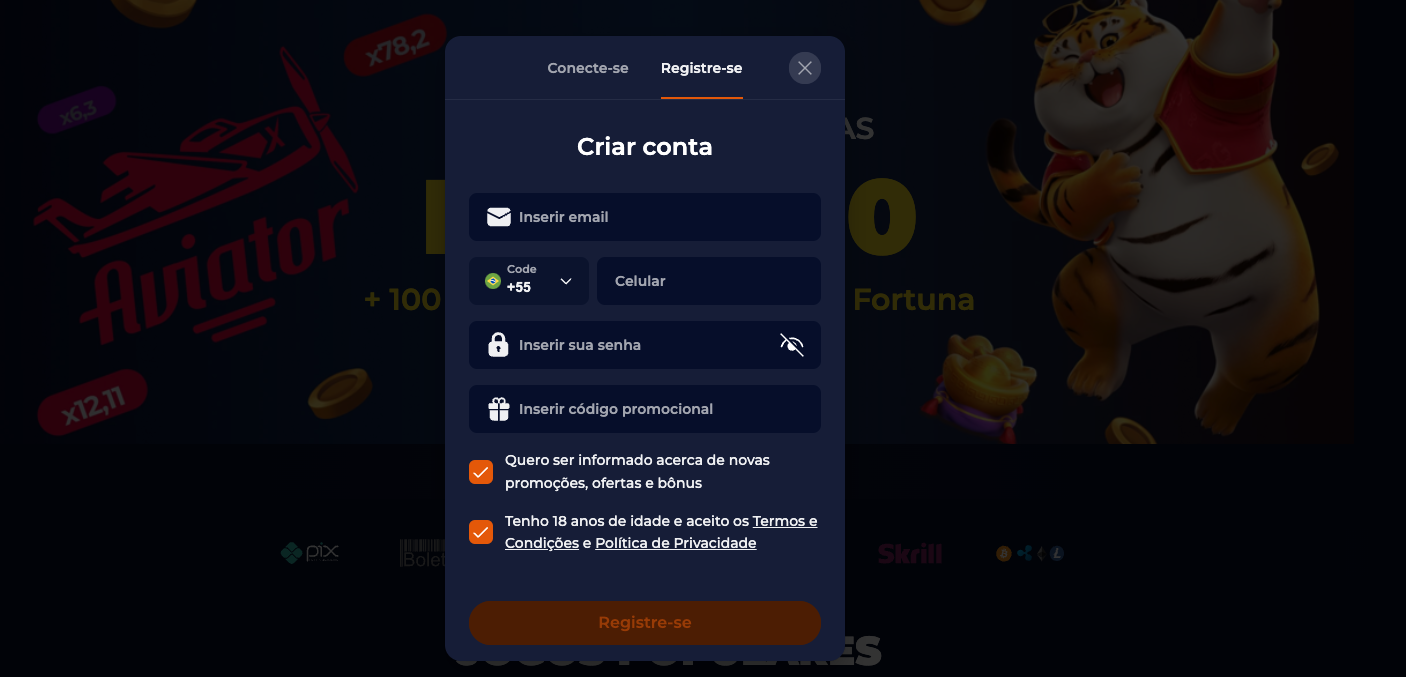
Task: Uncheck the 18 anos de idade checkbox
Action: (x=481, y=532)
